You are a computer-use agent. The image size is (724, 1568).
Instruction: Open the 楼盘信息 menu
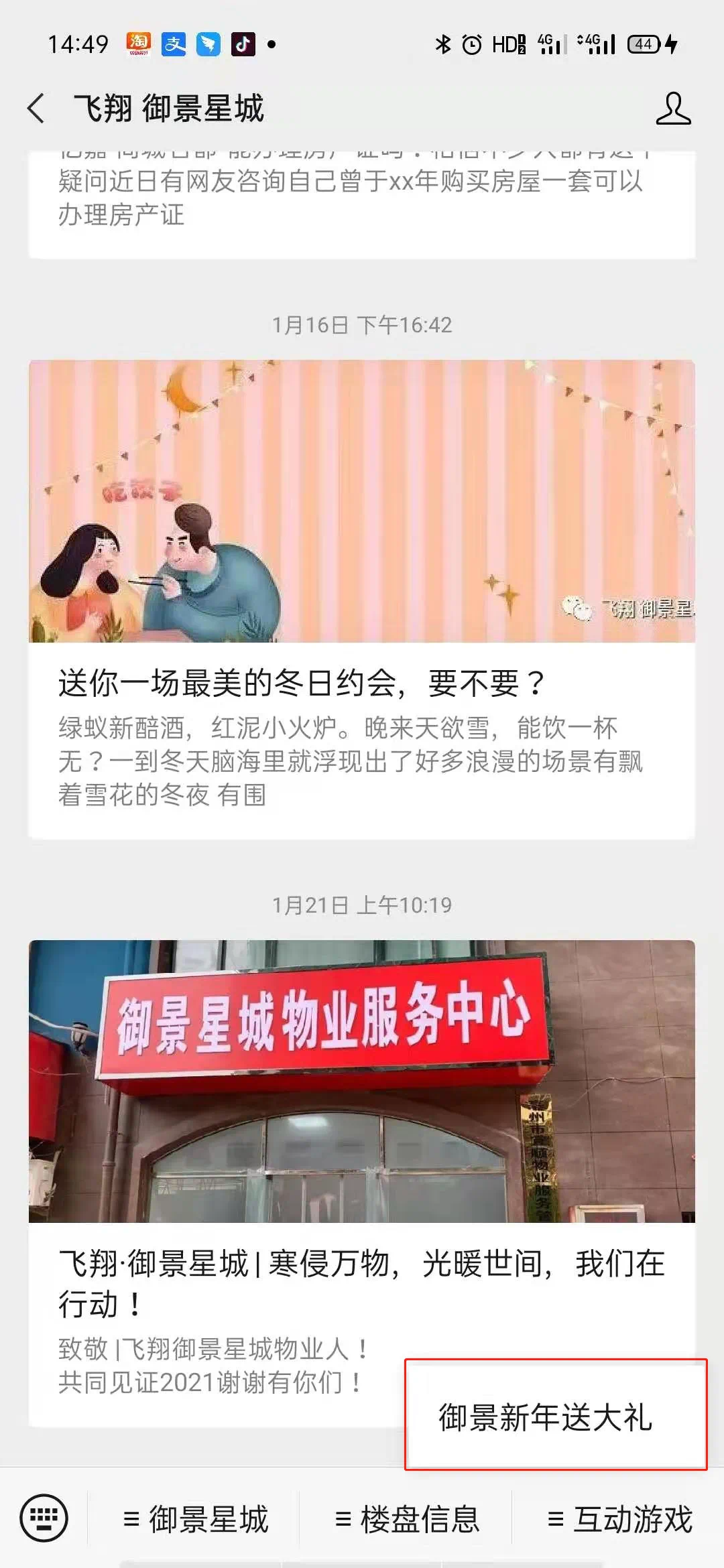(407, 1519)
